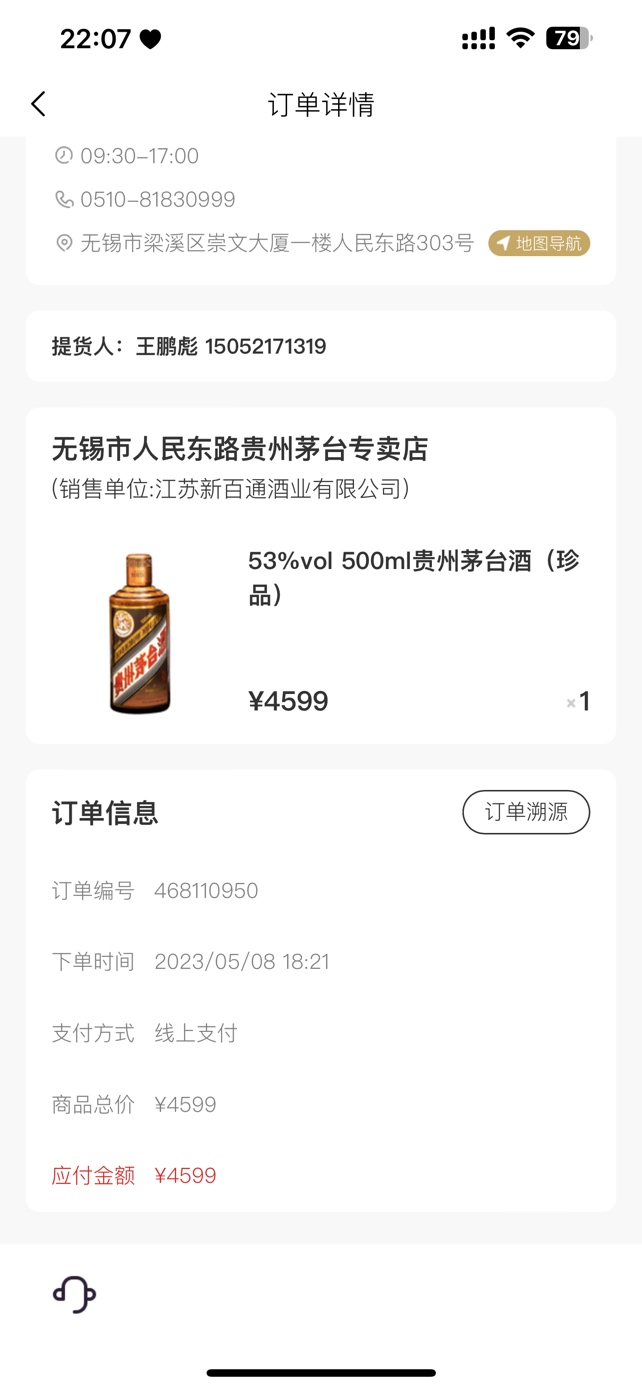Image resolution: width=642 pixels, height=1389 pixels.
Task: Go back from the order details page
Action: [x=38, y=104]
